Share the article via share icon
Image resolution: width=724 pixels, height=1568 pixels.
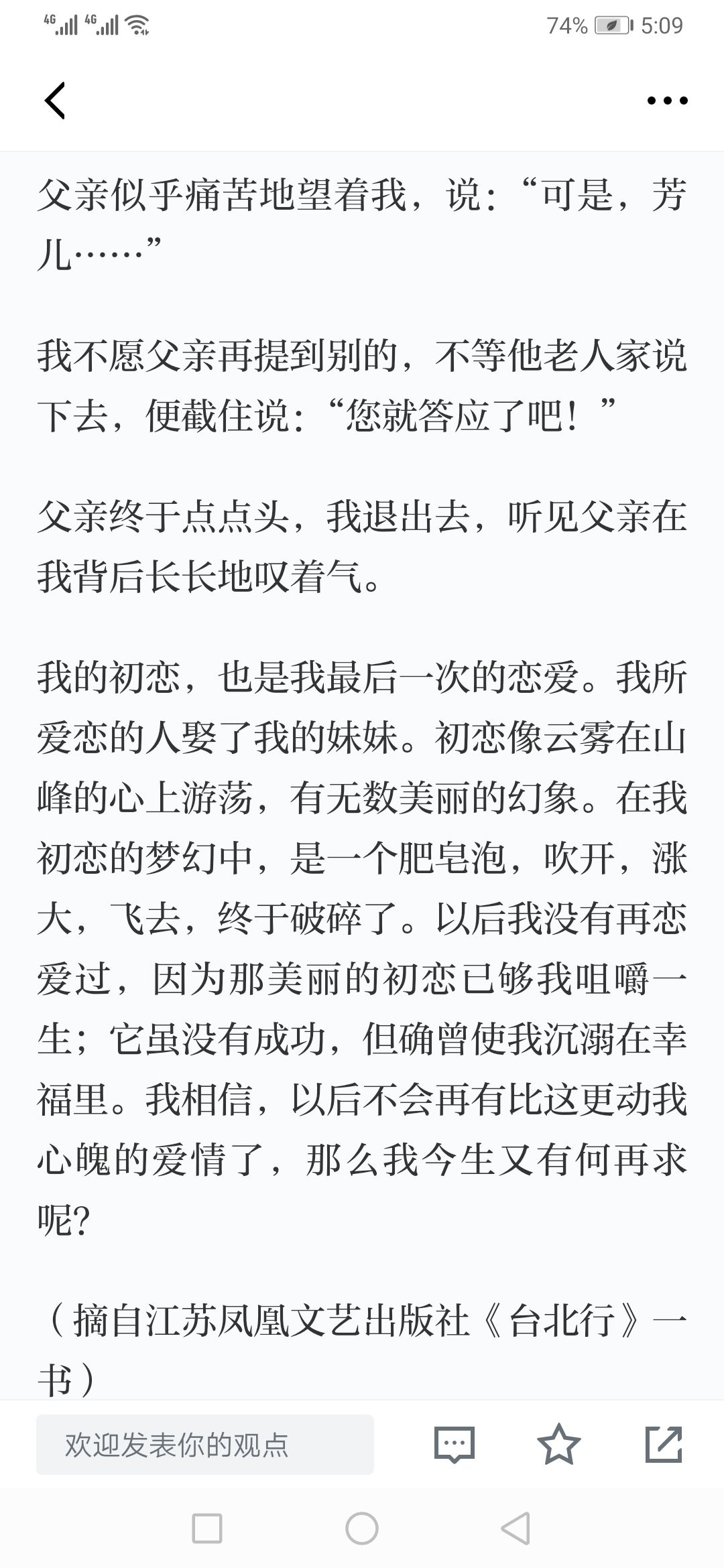(664, 1444)
